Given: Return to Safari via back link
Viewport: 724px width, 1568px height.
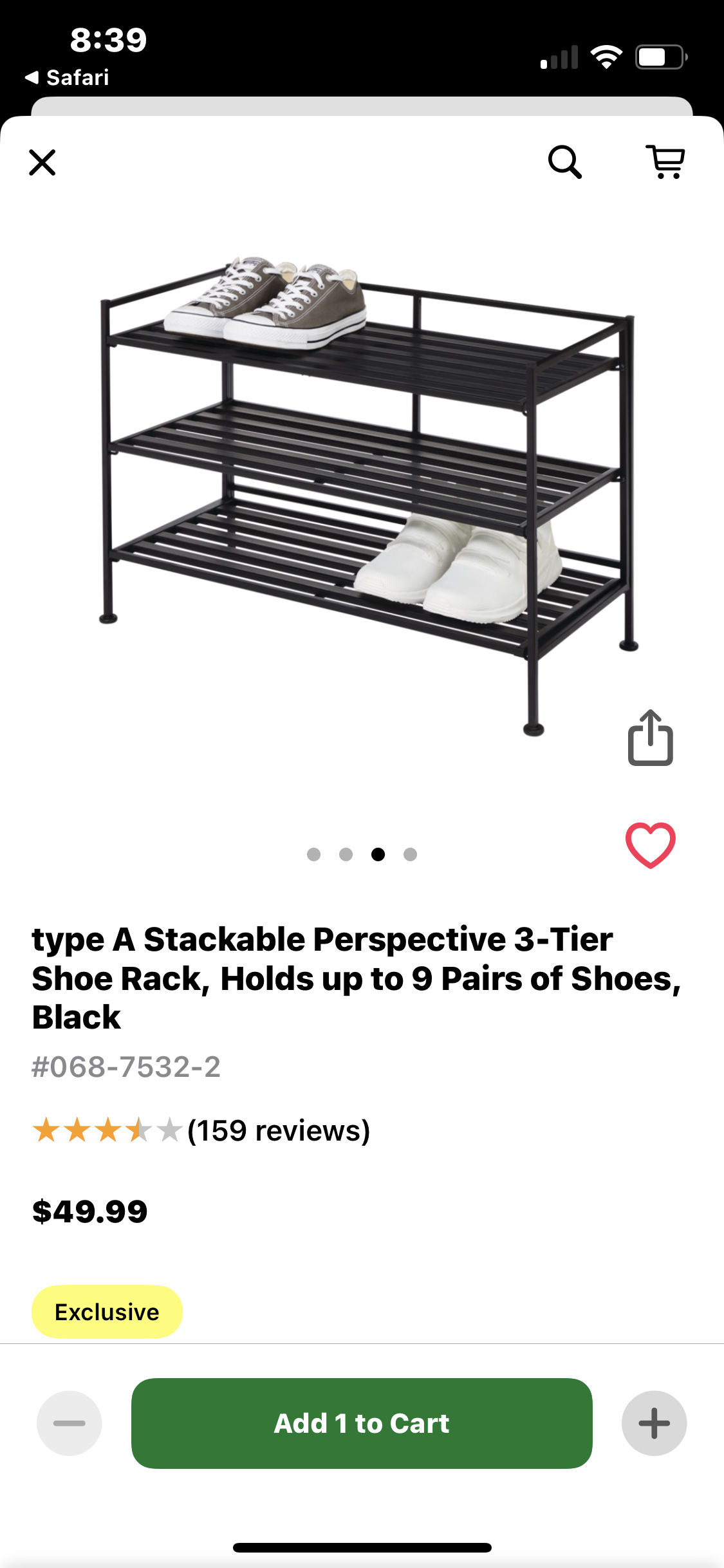Looking at the screenshot, I should pyautogui.click(x=67, y=78).
